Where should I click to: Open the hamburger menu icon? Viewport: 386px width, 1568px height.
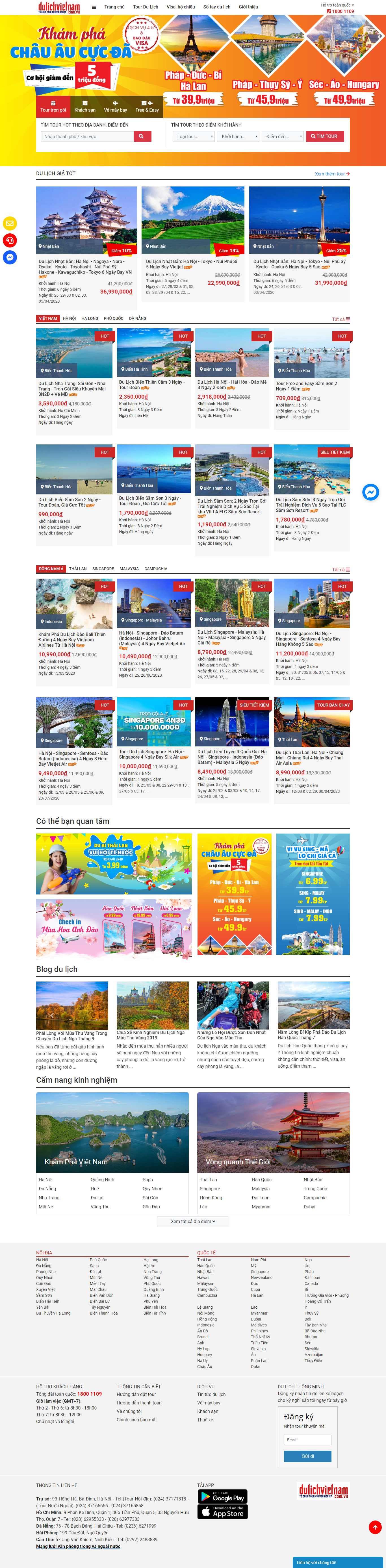[x=94, y=7]
